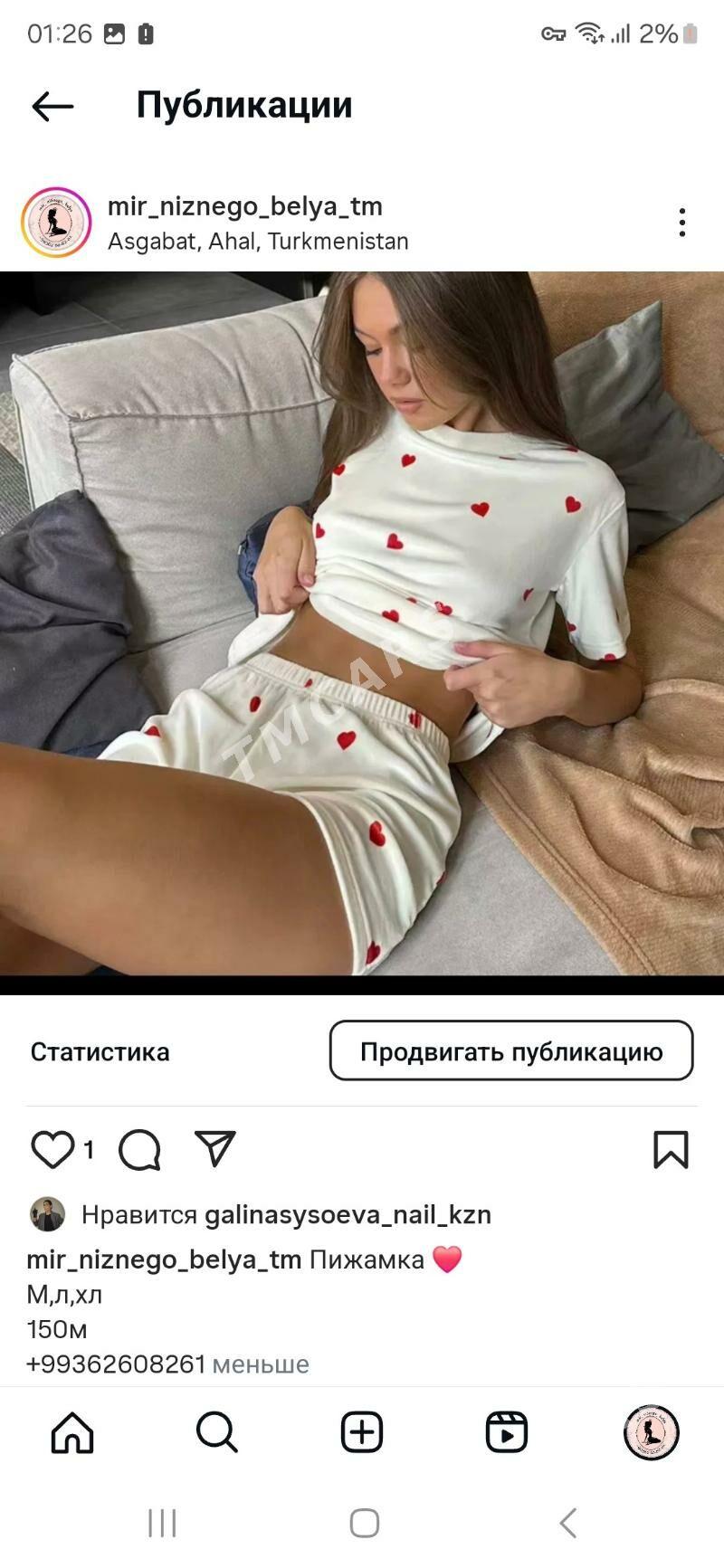Tap the system back button

coord(567,1523)
